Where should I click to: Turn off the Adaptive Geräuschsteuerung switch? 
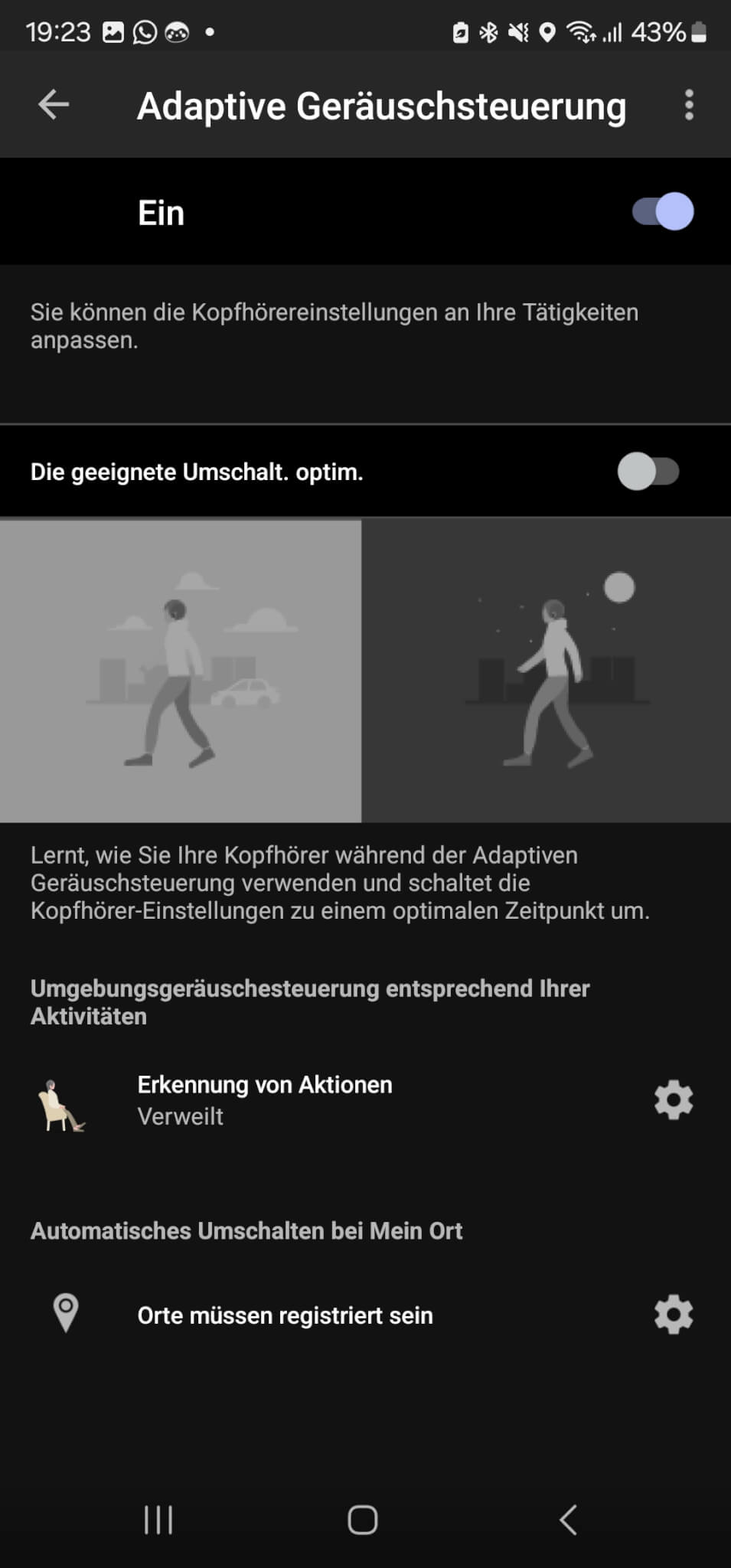[x=662, y=212]
